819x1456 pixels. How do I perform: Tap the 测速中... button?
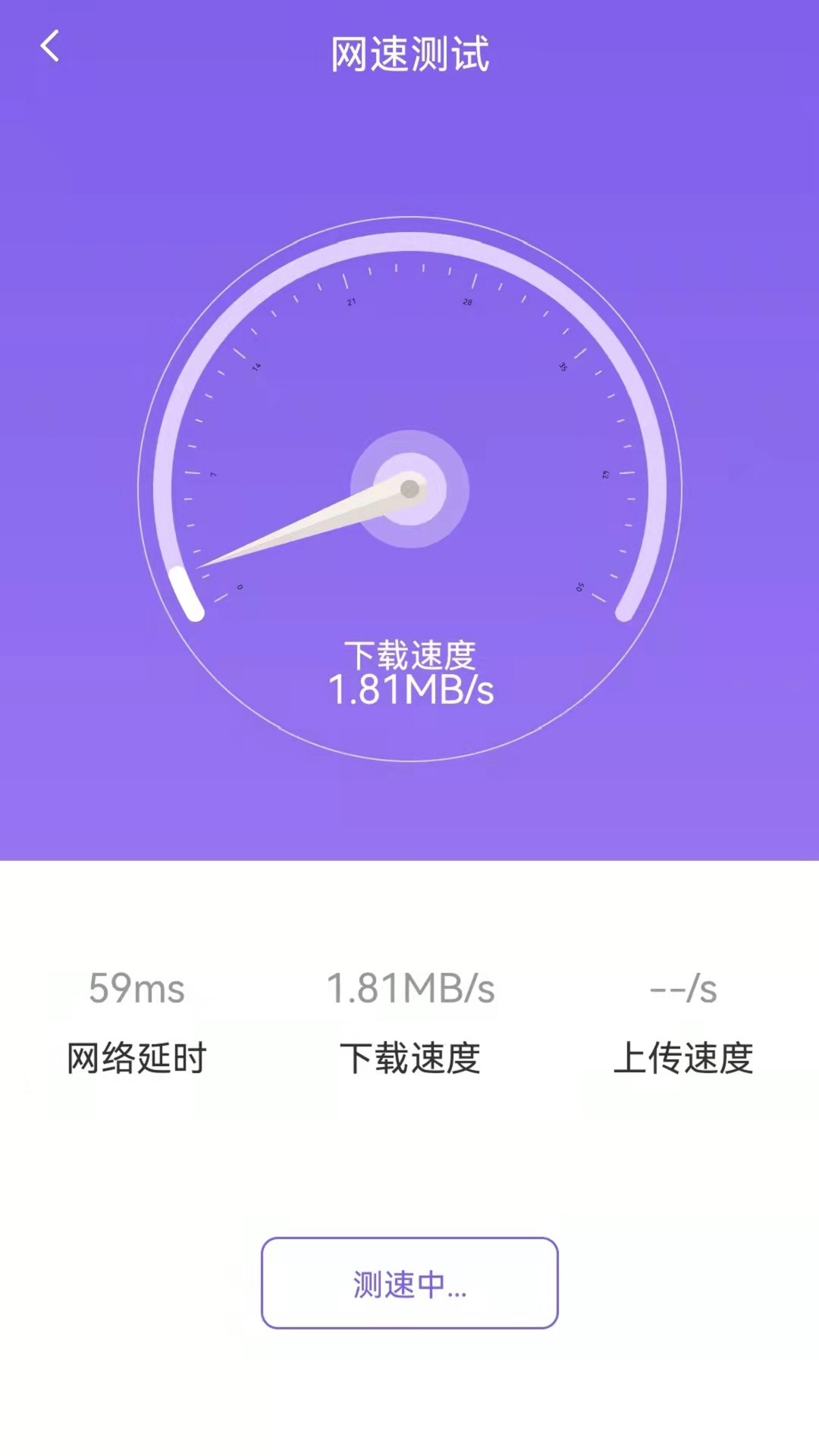[409, 1282]
